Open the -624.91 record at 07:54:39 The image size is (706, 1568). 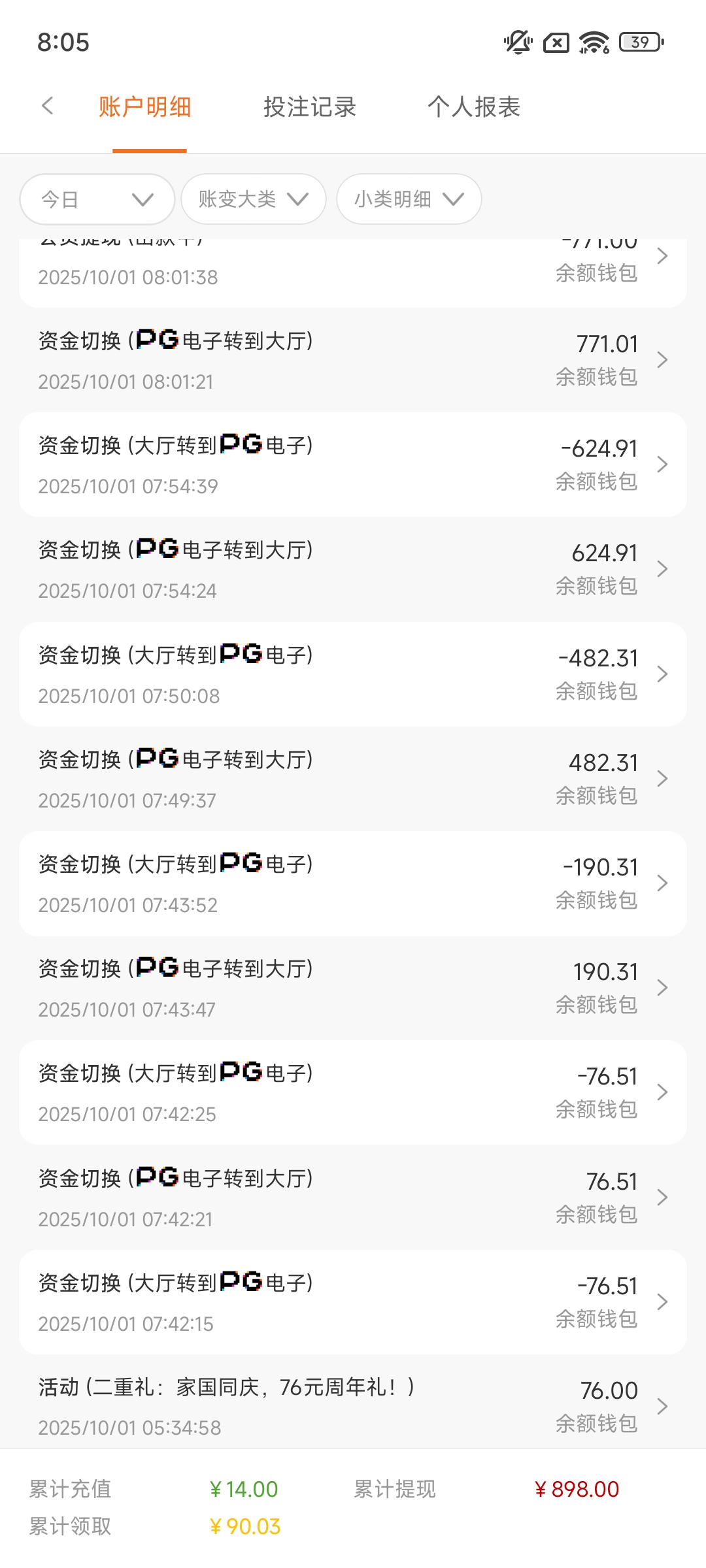[353, 465]
